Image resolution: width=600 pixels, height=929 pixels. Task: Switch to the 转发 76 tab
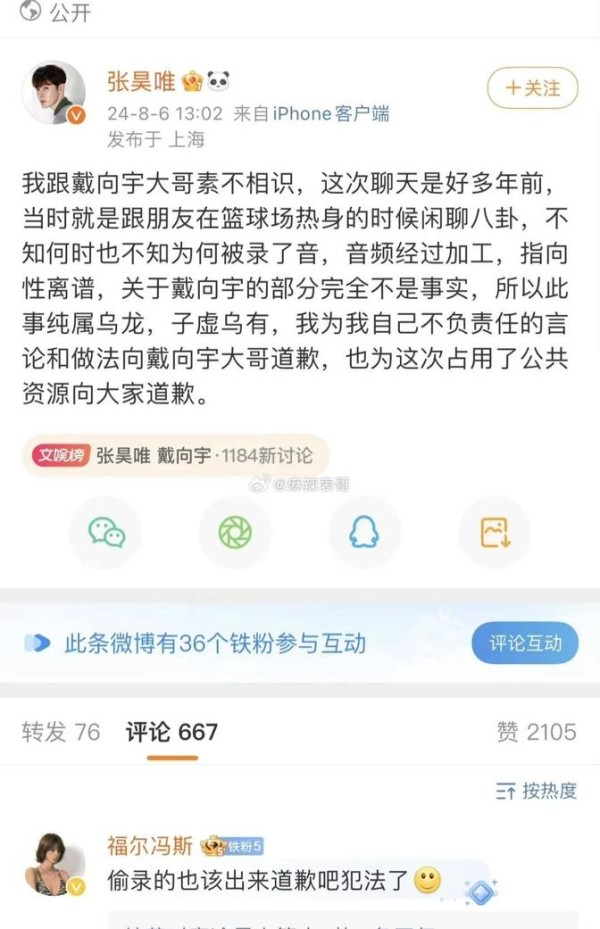tap(61, 732)
